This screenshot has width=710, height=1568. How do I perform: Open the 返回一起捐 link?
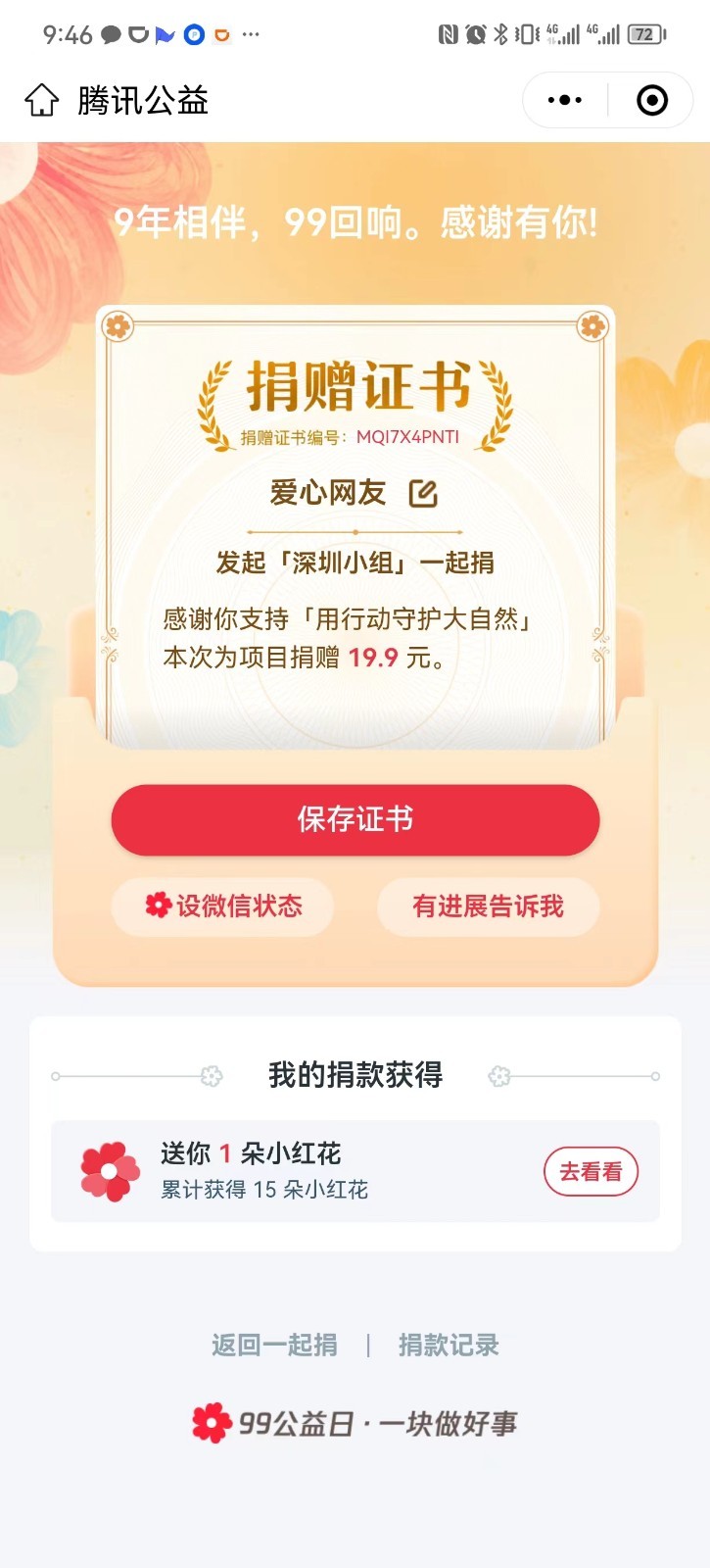click(x=274, y=1345)
